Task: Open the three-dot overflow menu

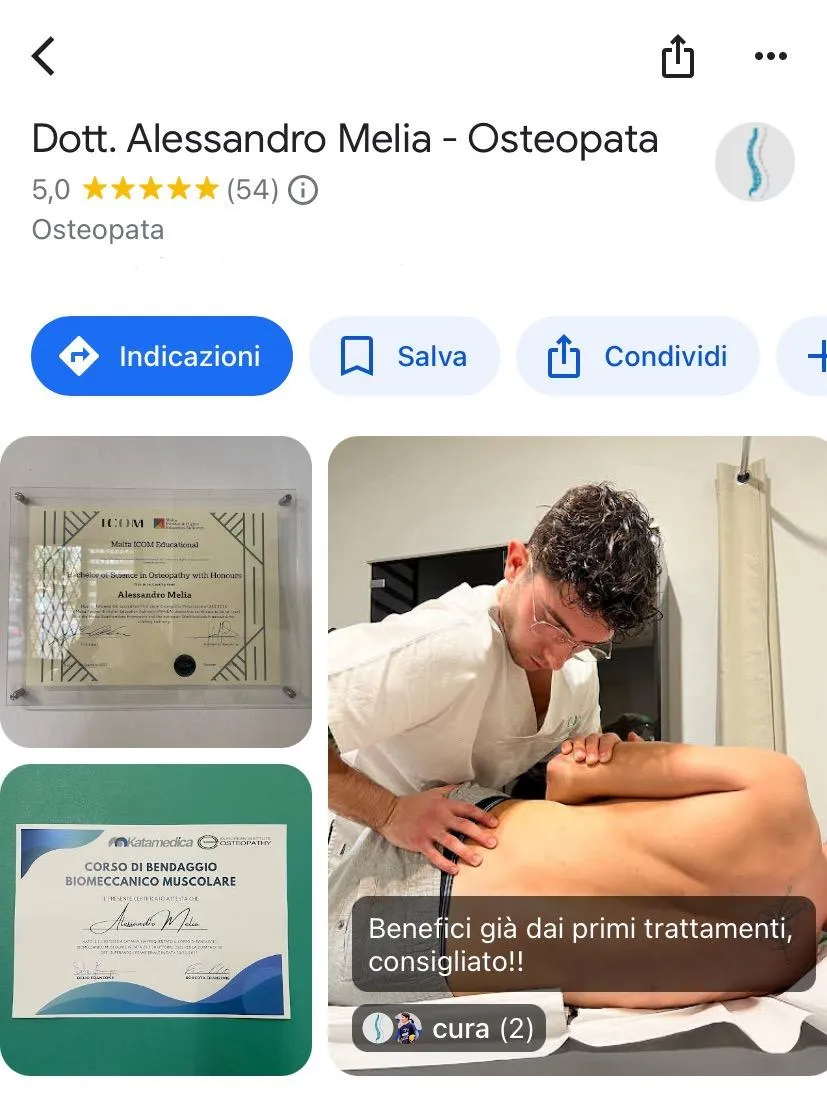Action: point(770,57)
